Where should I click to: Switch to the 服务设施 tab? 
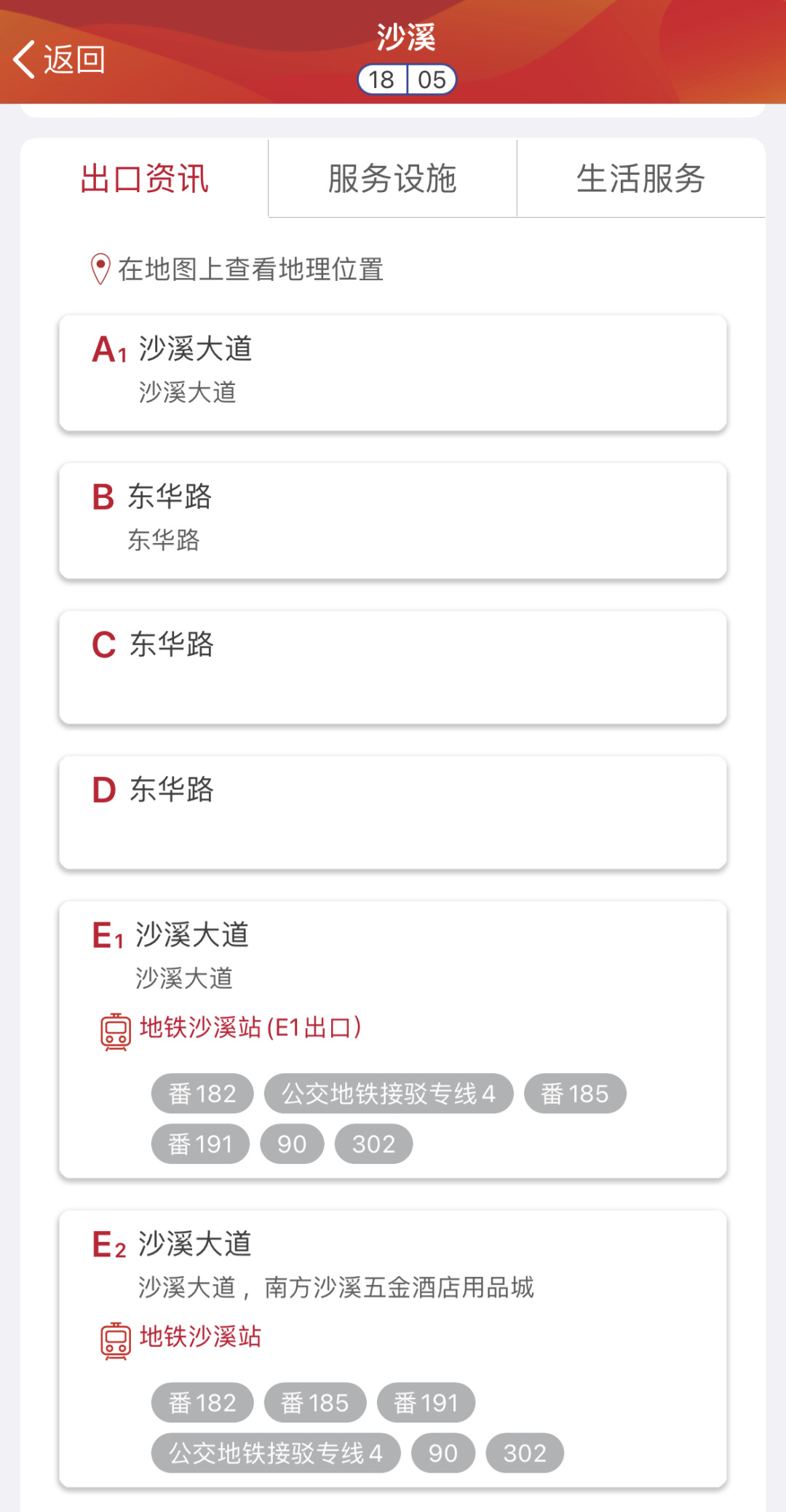pyautogui.click(x=392, y=179)
